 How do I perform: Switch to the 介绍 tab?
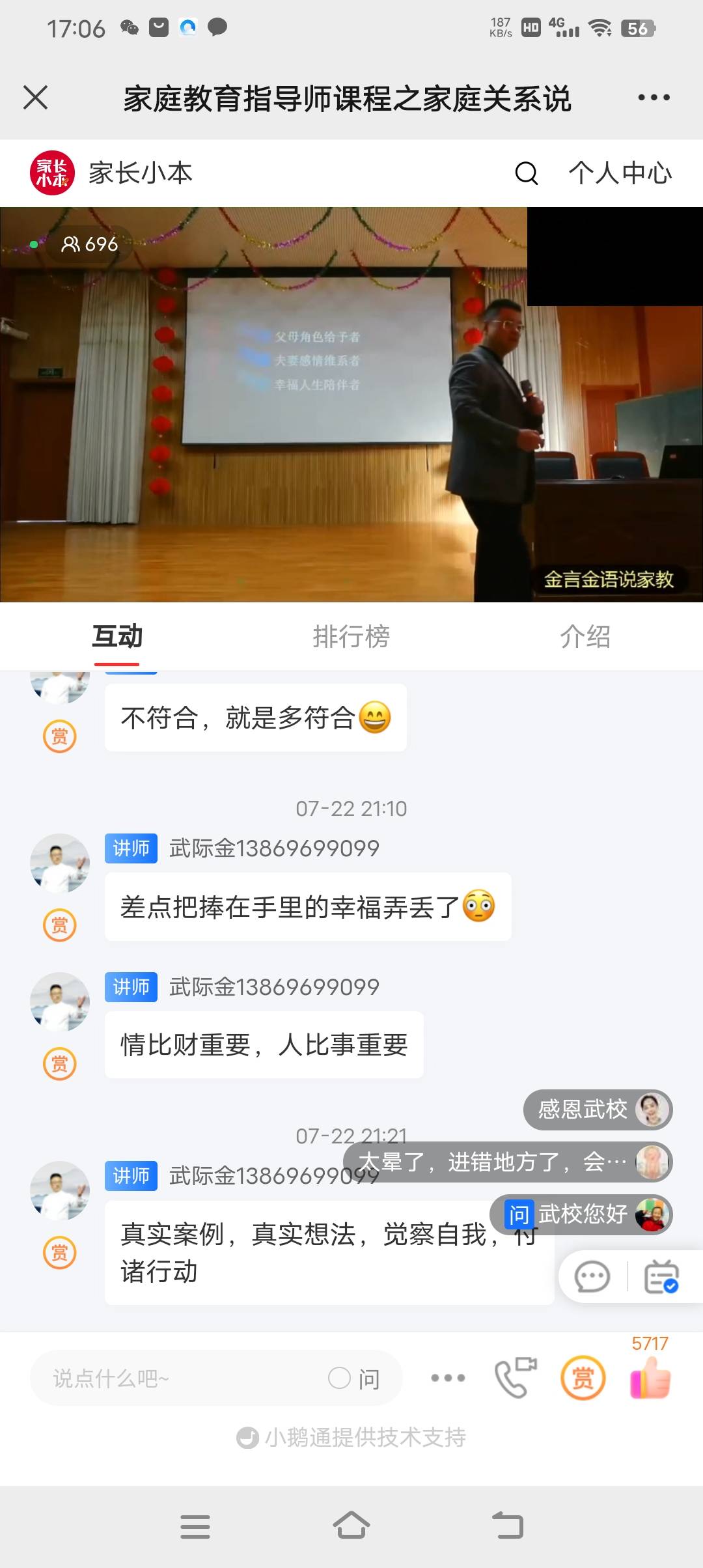pyautogui.click(x=586, y=638)
